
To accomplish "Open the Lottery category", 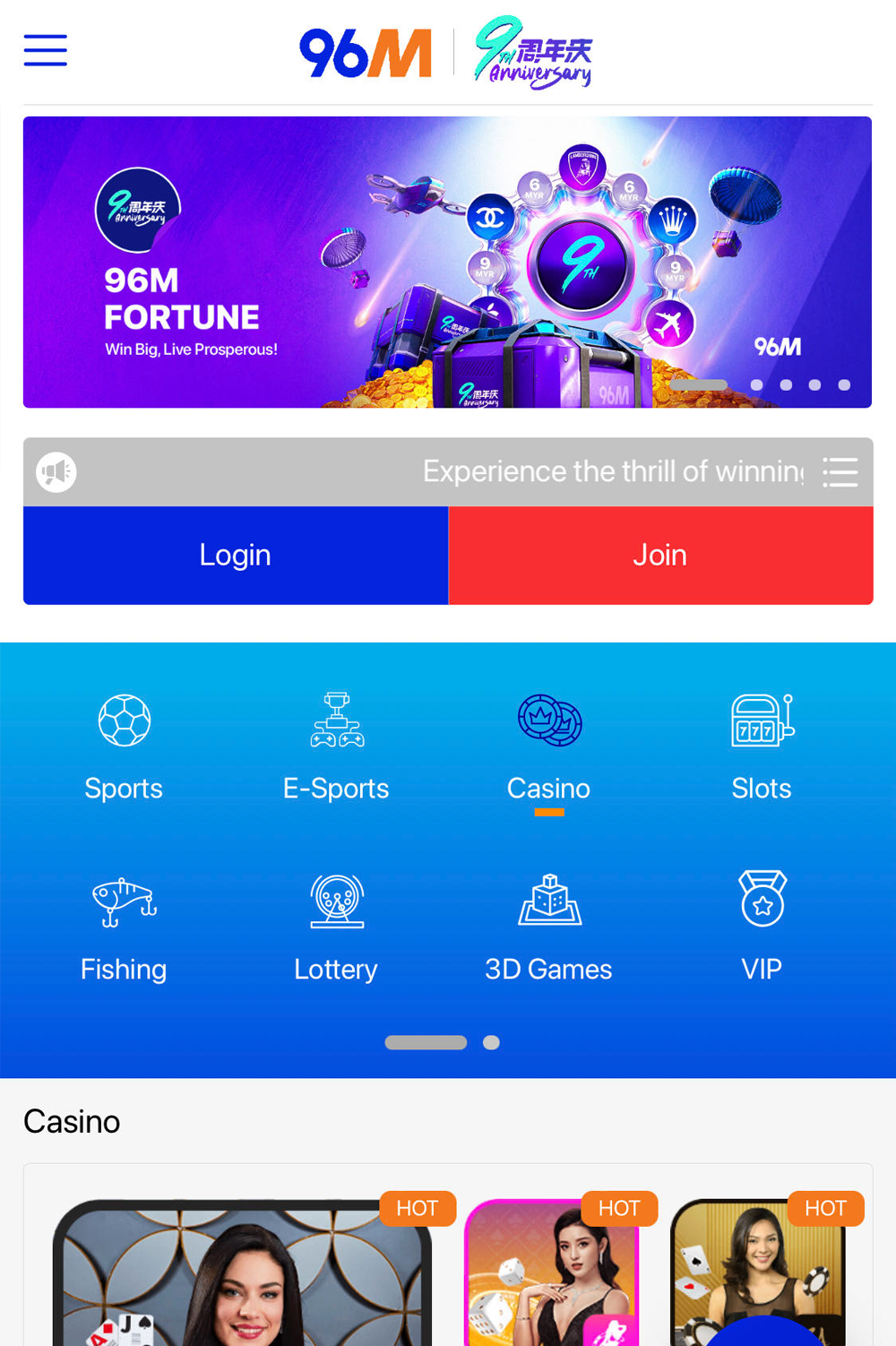I will coord(336,927).
